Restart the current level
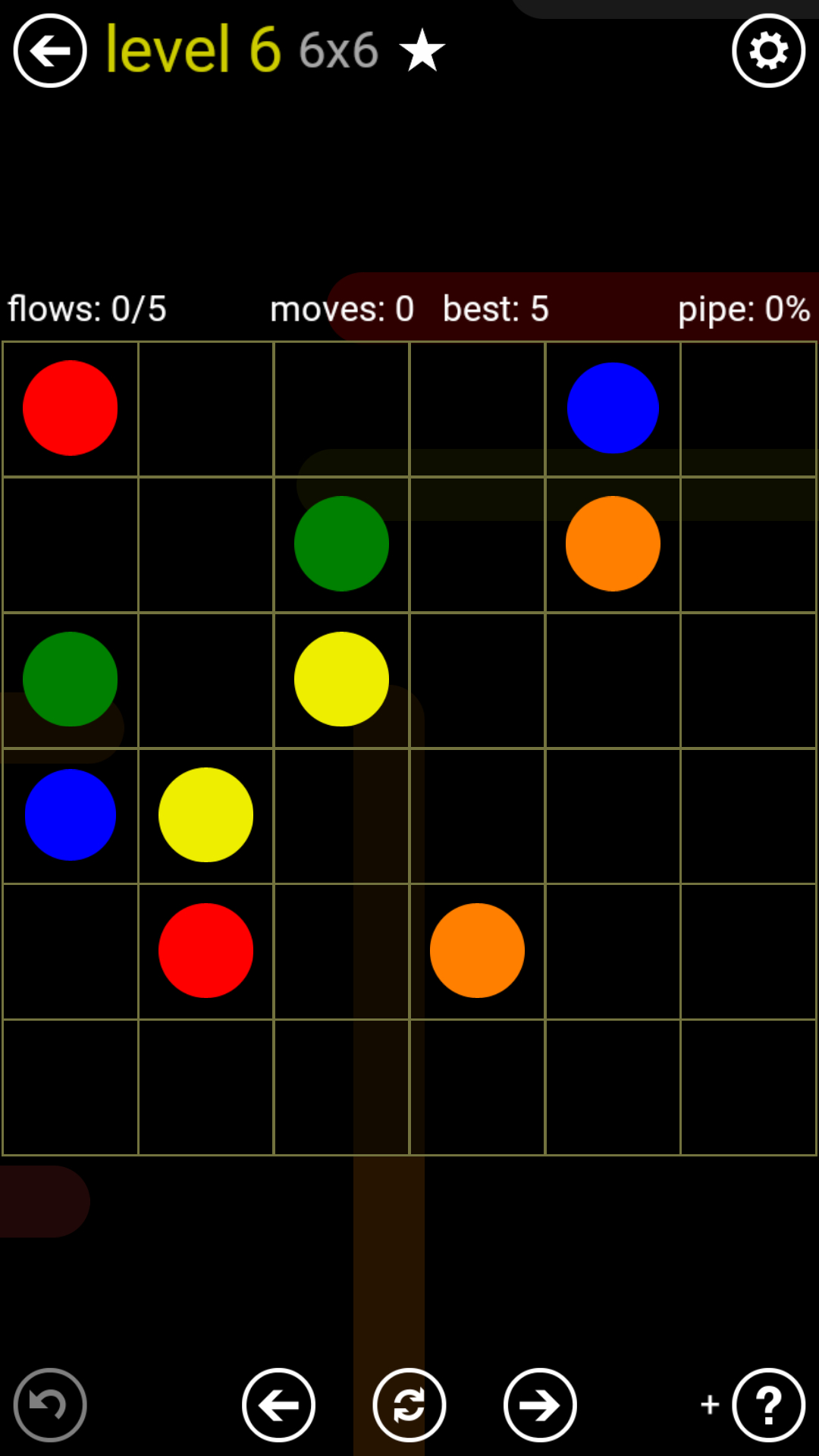Viewport: 819px width, 1456px height. 409,1405
